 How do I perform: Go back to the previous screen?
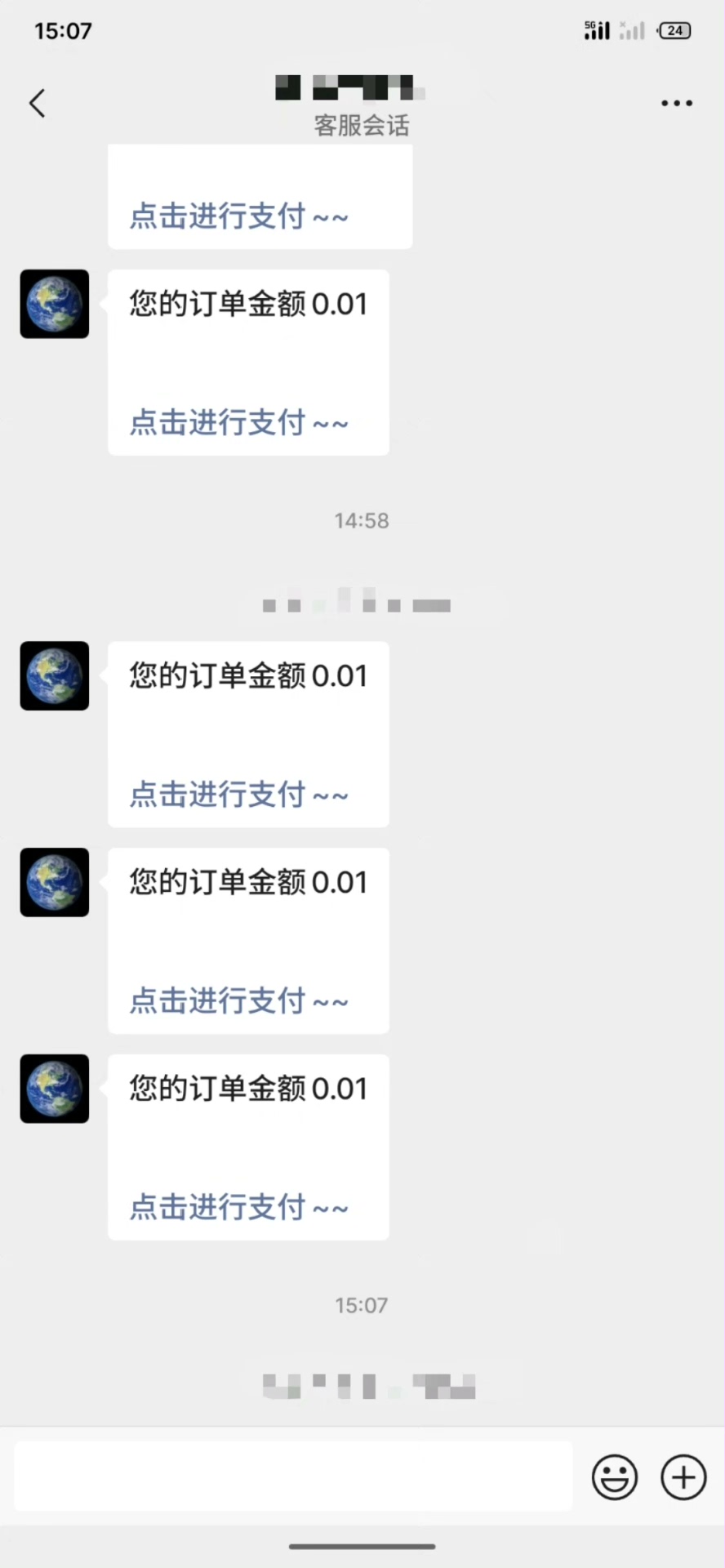[38, 104]
